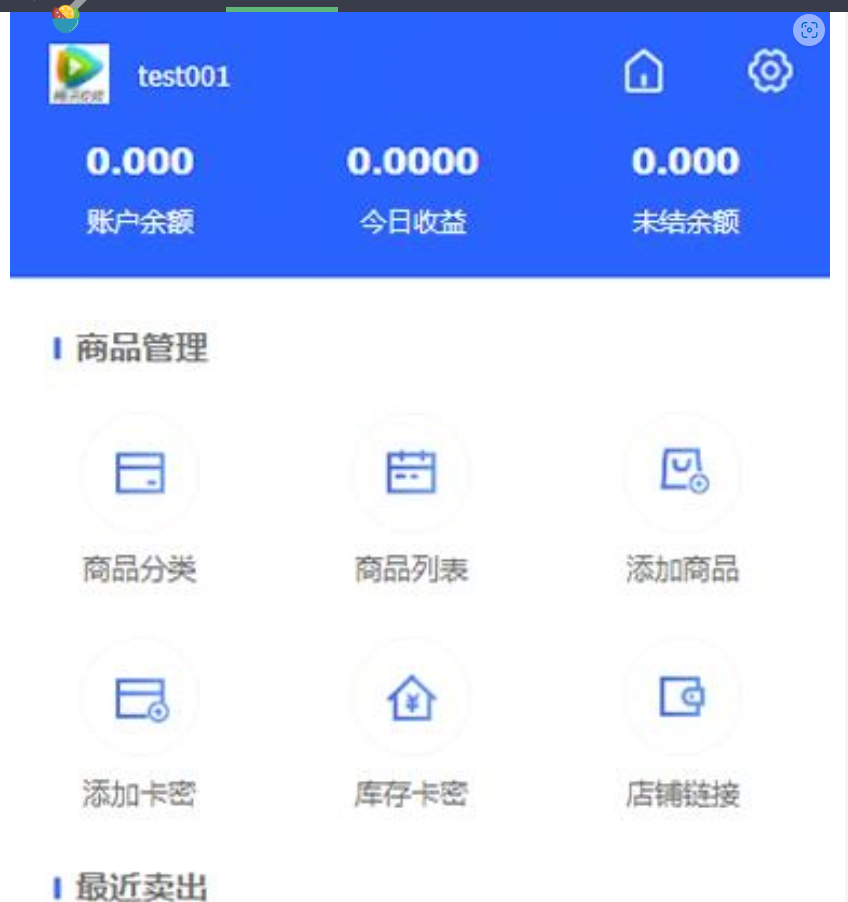Screen dimensions: 848x902
Task: Select the 添加卡密 add card key icon
Action: [x=140, y=698]
